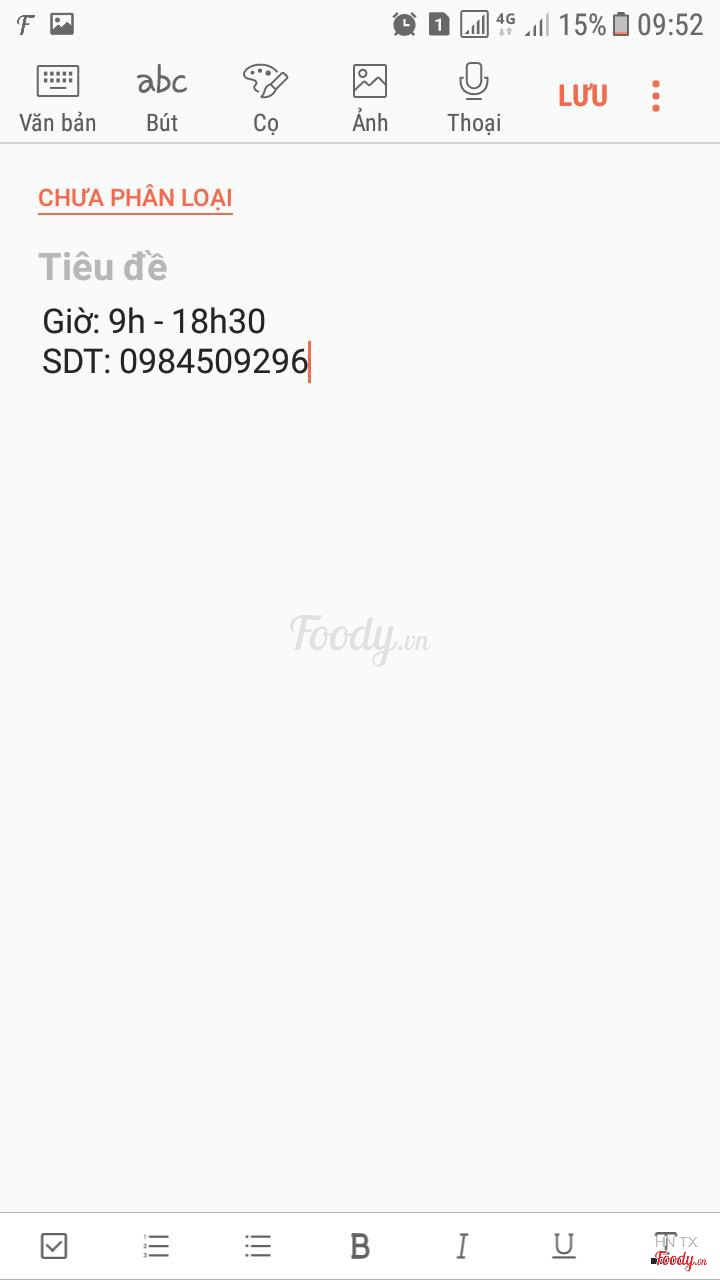This screenshot has width=720, height=1280.
Task: Switch to Văn bản keyboard input mode
Action: click(58, 98)
